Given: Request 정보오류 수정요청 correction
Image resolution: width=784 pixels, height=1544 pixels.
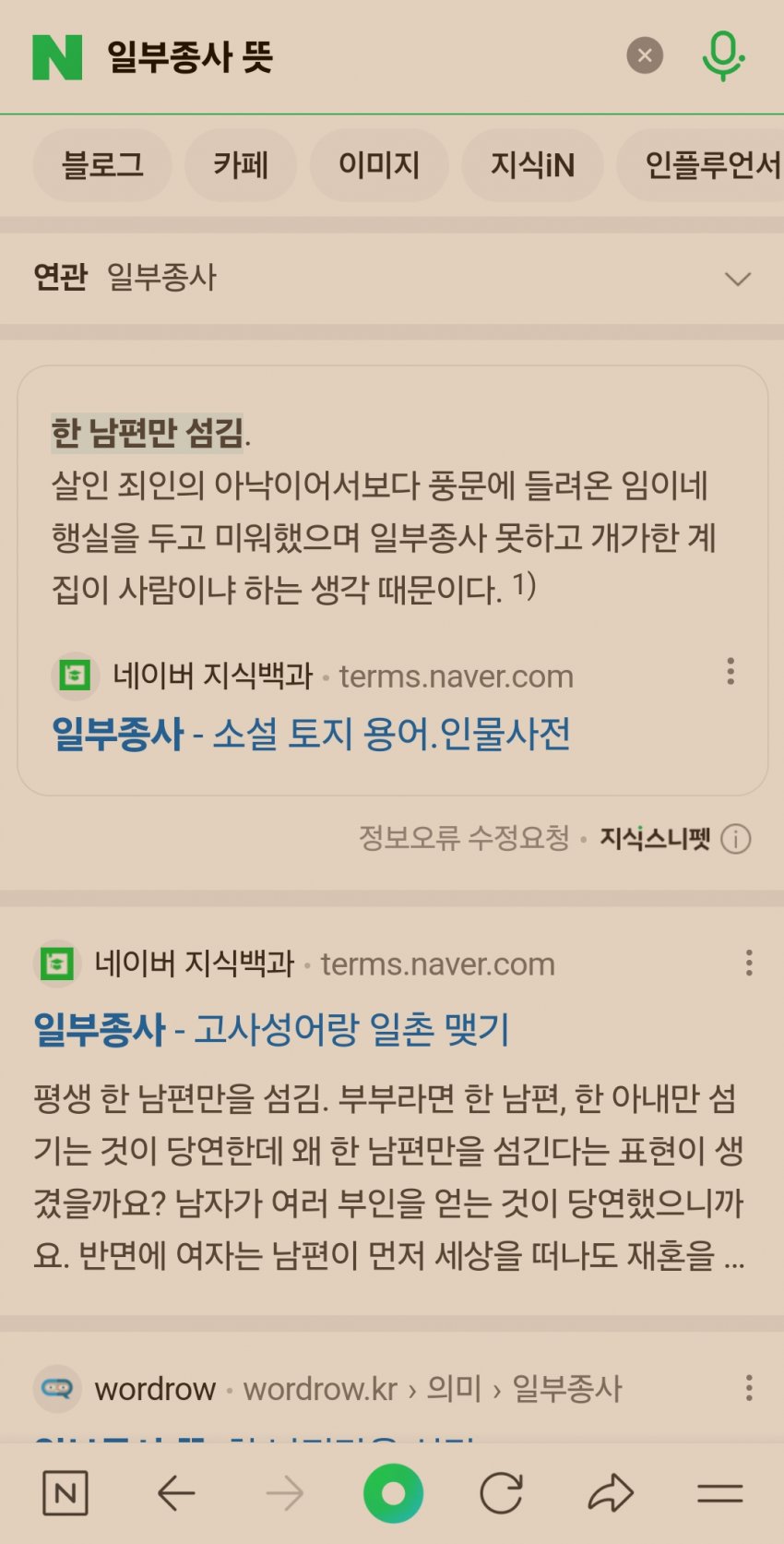Looking at the screenshot, I should (464, 838).
